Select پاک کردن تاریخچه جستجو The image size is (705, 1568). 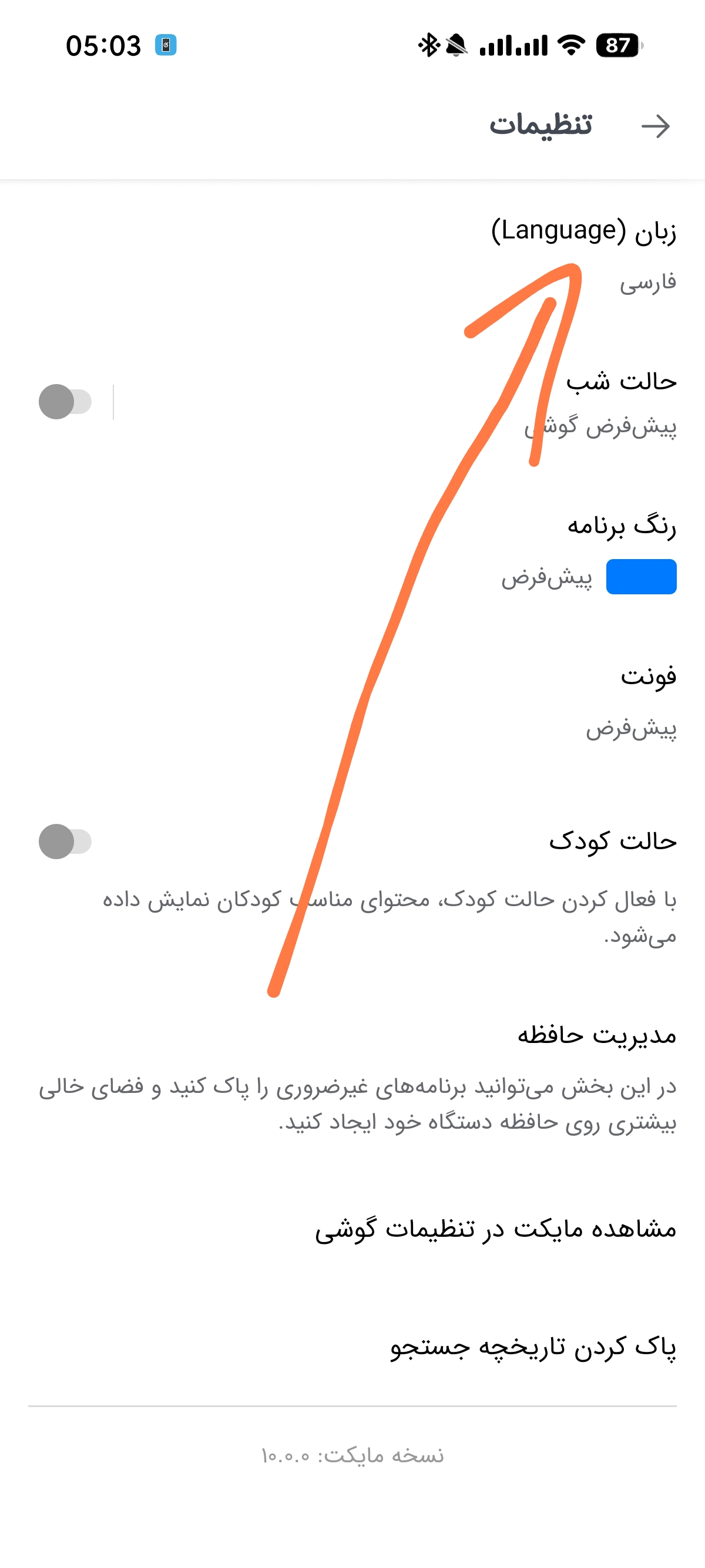533,1347
